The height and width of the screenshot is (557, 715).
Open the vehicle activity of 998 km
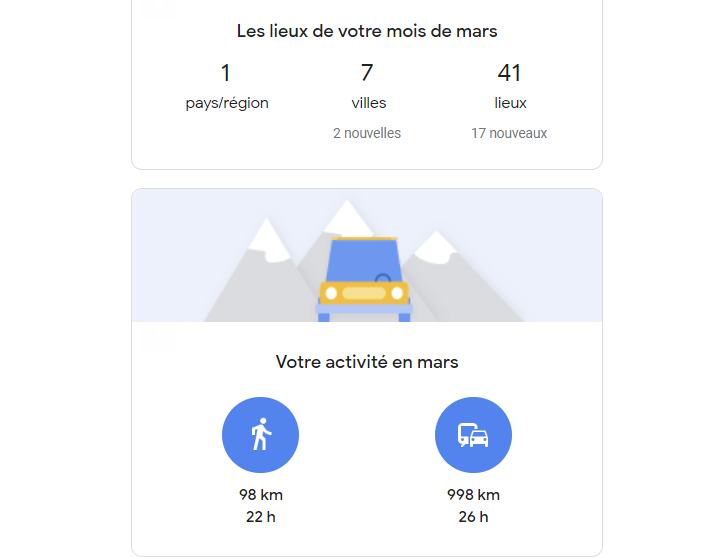pyautogui.click(x=473, y=436)
